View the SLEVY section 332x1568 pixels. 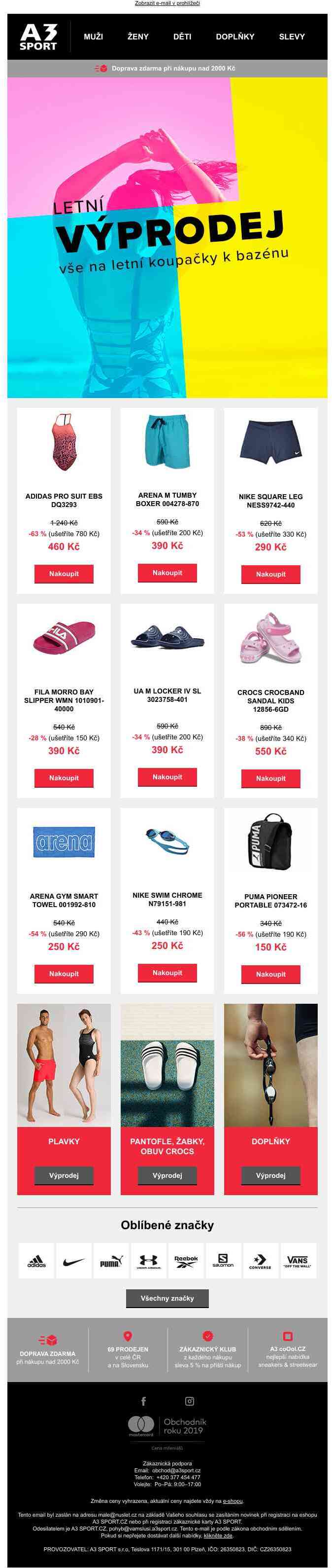click(x=292, y=36)
